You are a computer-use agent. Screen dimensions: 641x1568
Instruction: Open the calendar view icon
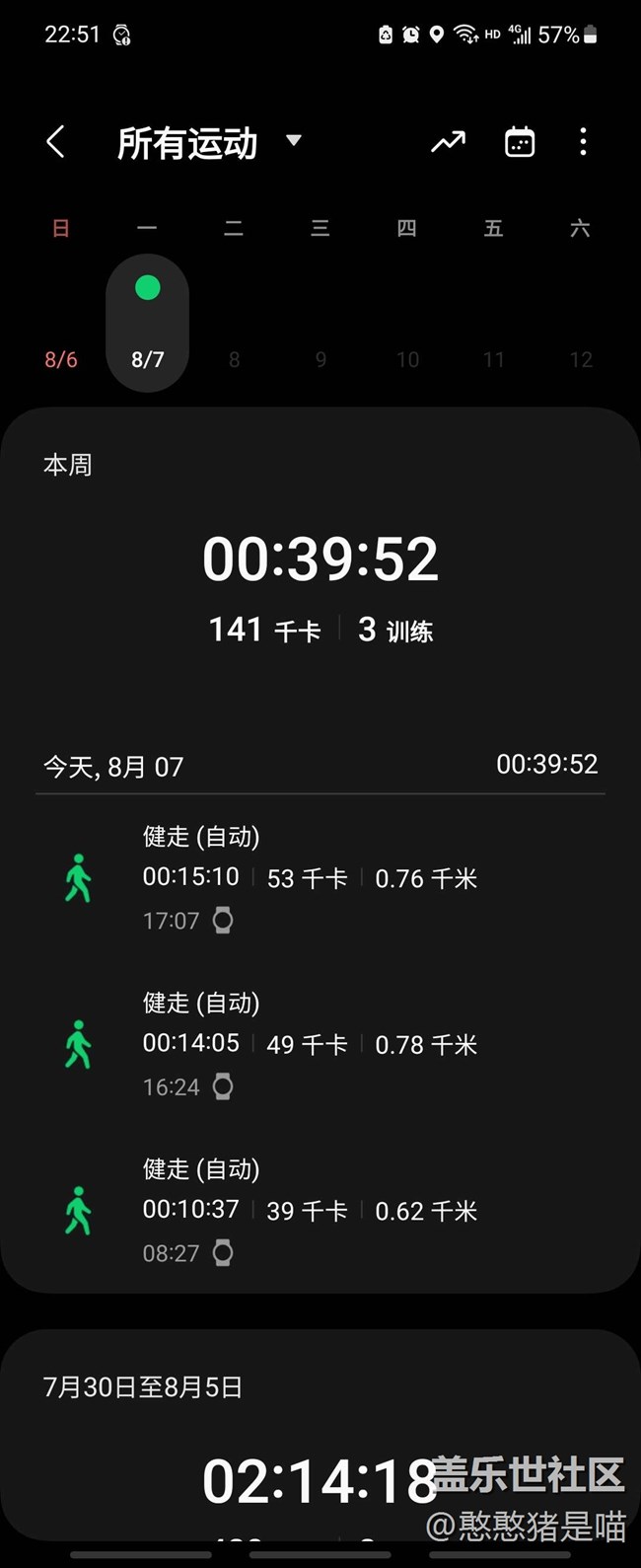coord(520,142)
